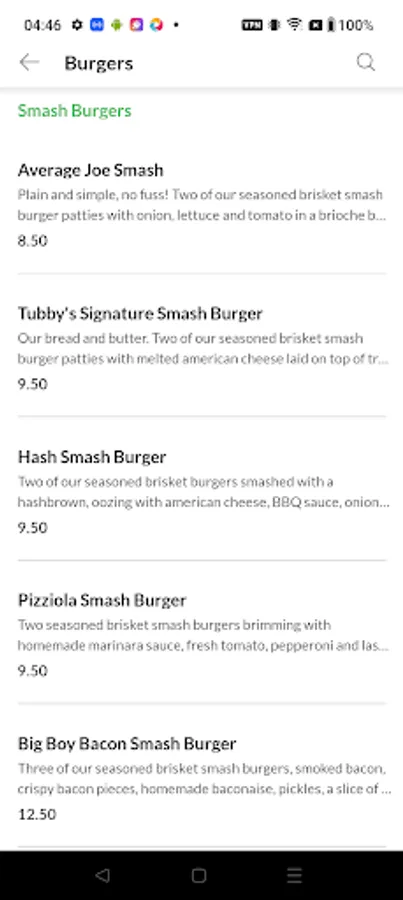Open Big Boy Bacon Smash Burger
403x900 pixels.
point(202,778)
